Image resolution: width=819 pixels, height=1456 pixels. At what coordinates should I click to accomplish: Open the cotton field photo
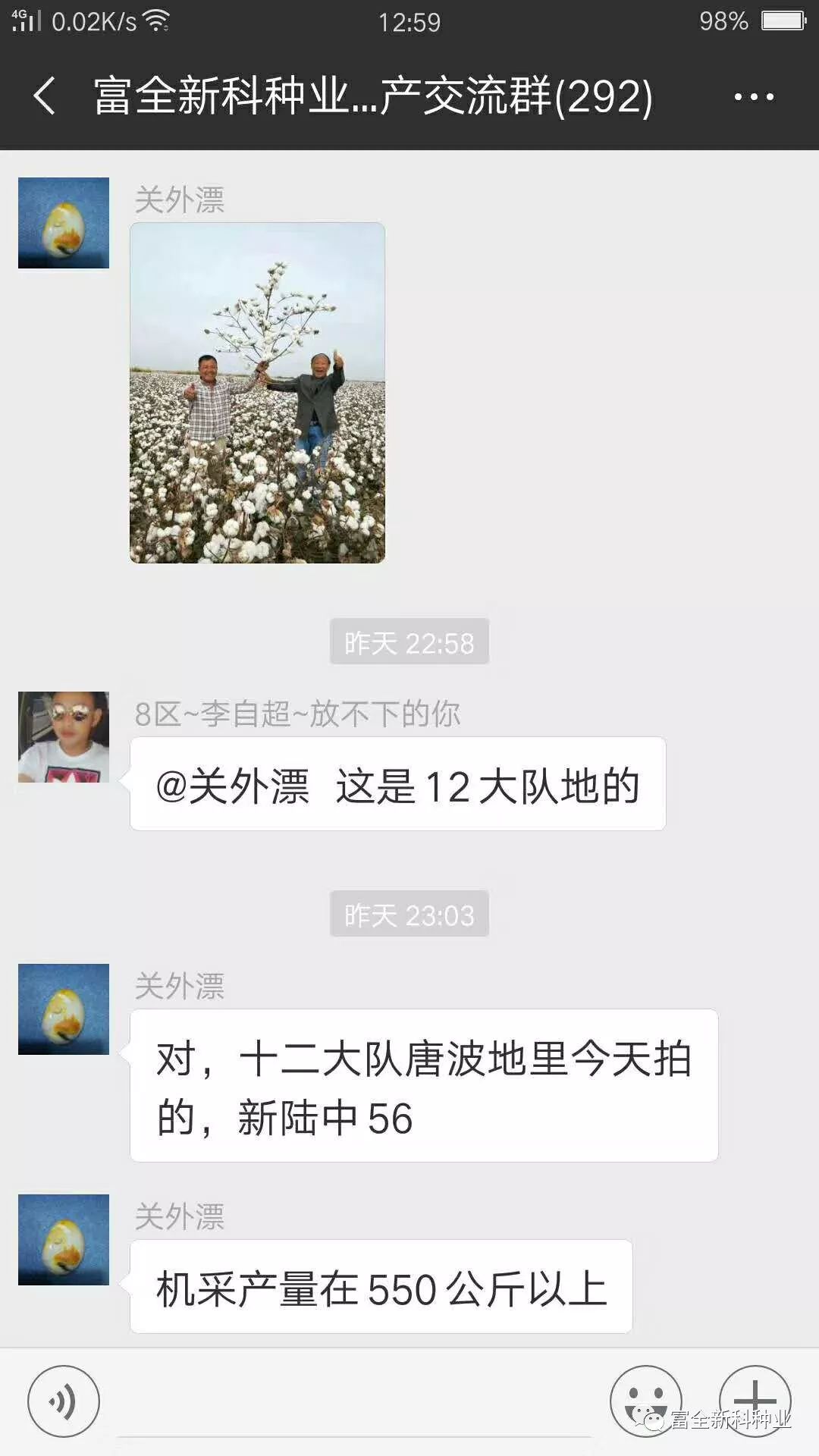pos(257,392)
